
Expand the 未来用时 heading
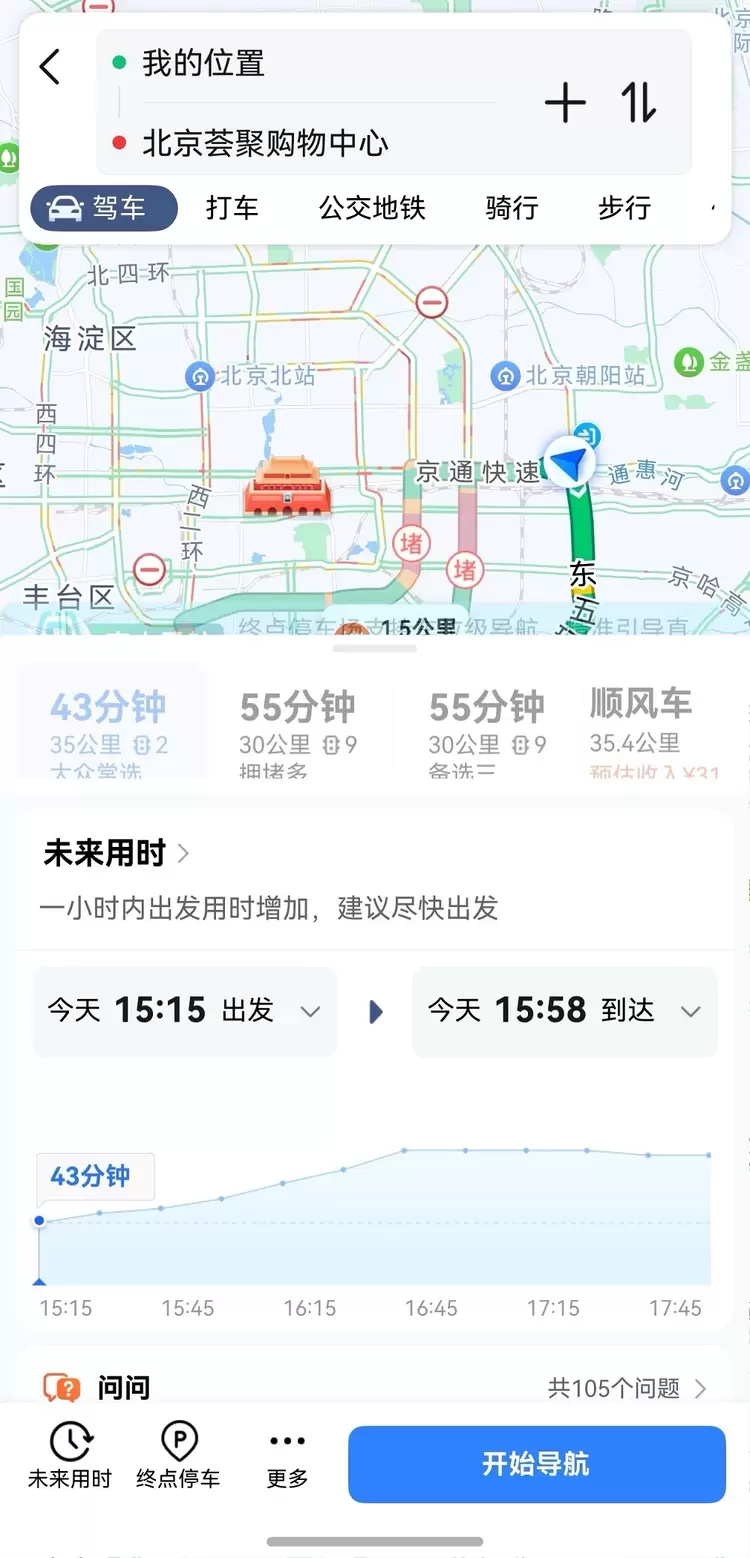tap(116, 854)
